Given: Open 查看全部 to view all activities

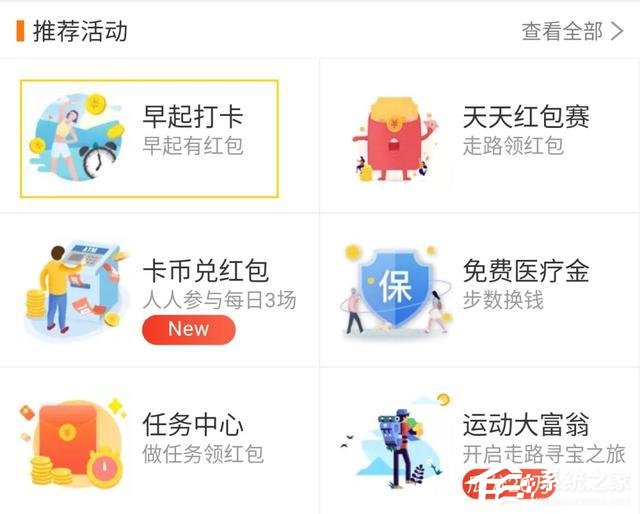Looking at the screenshot, I should [571, 31].
